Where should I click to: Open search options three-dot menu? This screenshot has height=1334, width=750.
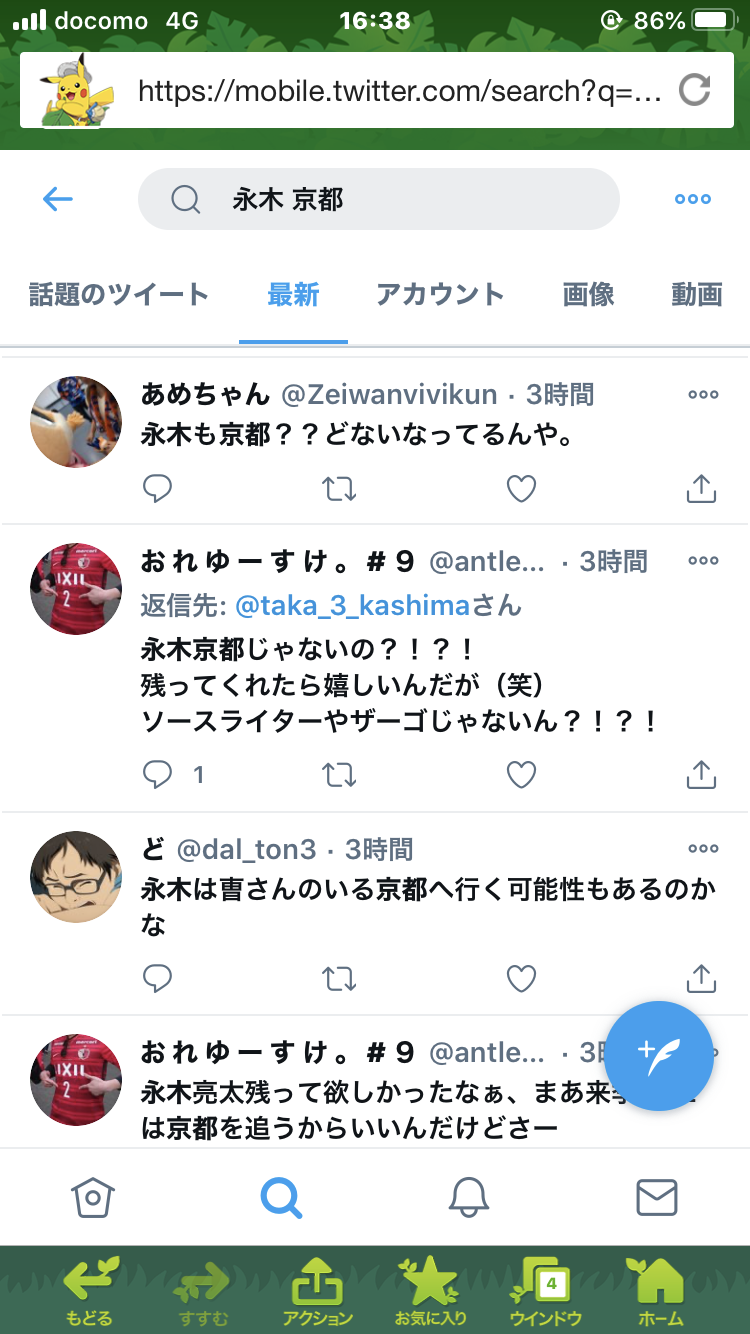click(692, 200)
